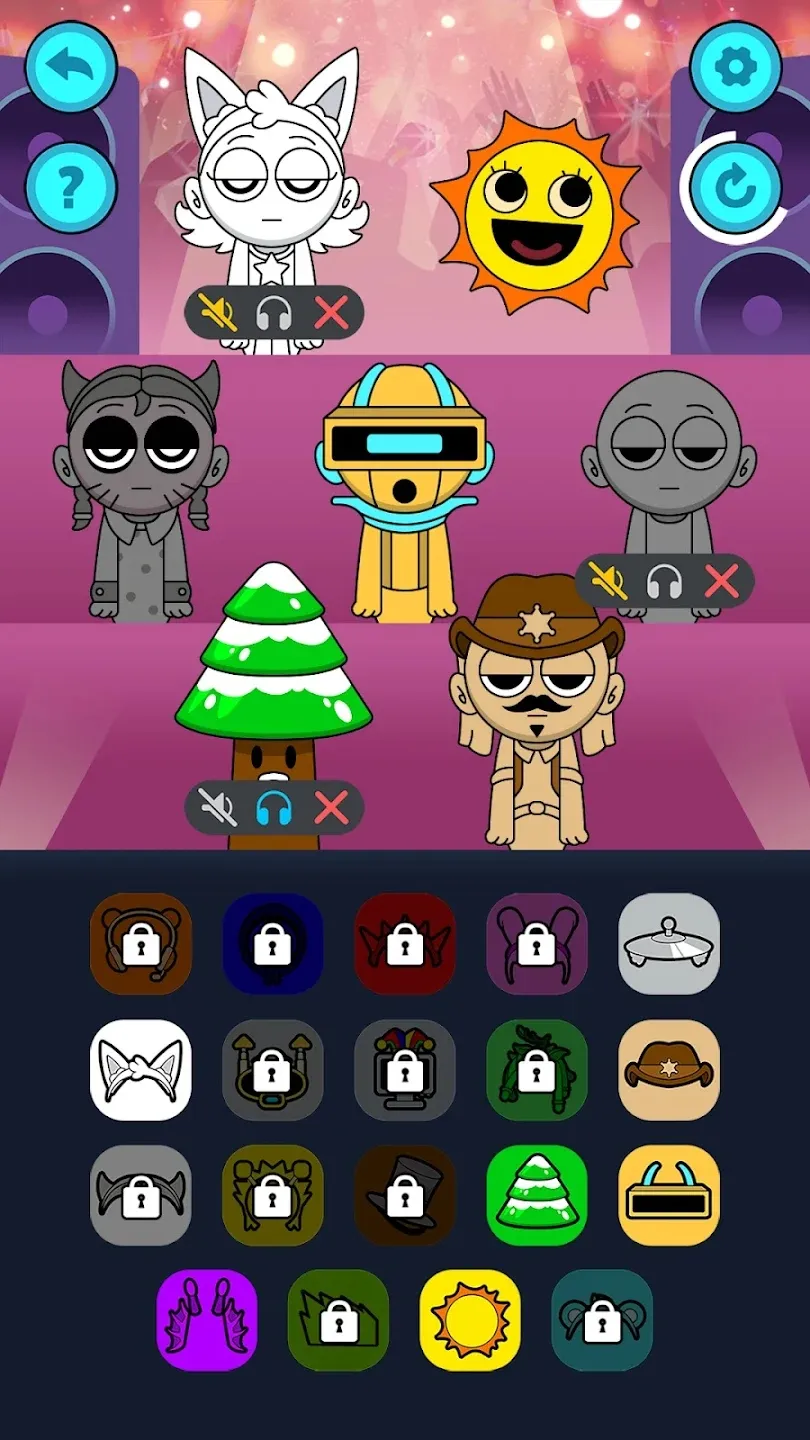Remove the snowy tree character
This screenshot has width=810, height=1440.
coord(331,807)
